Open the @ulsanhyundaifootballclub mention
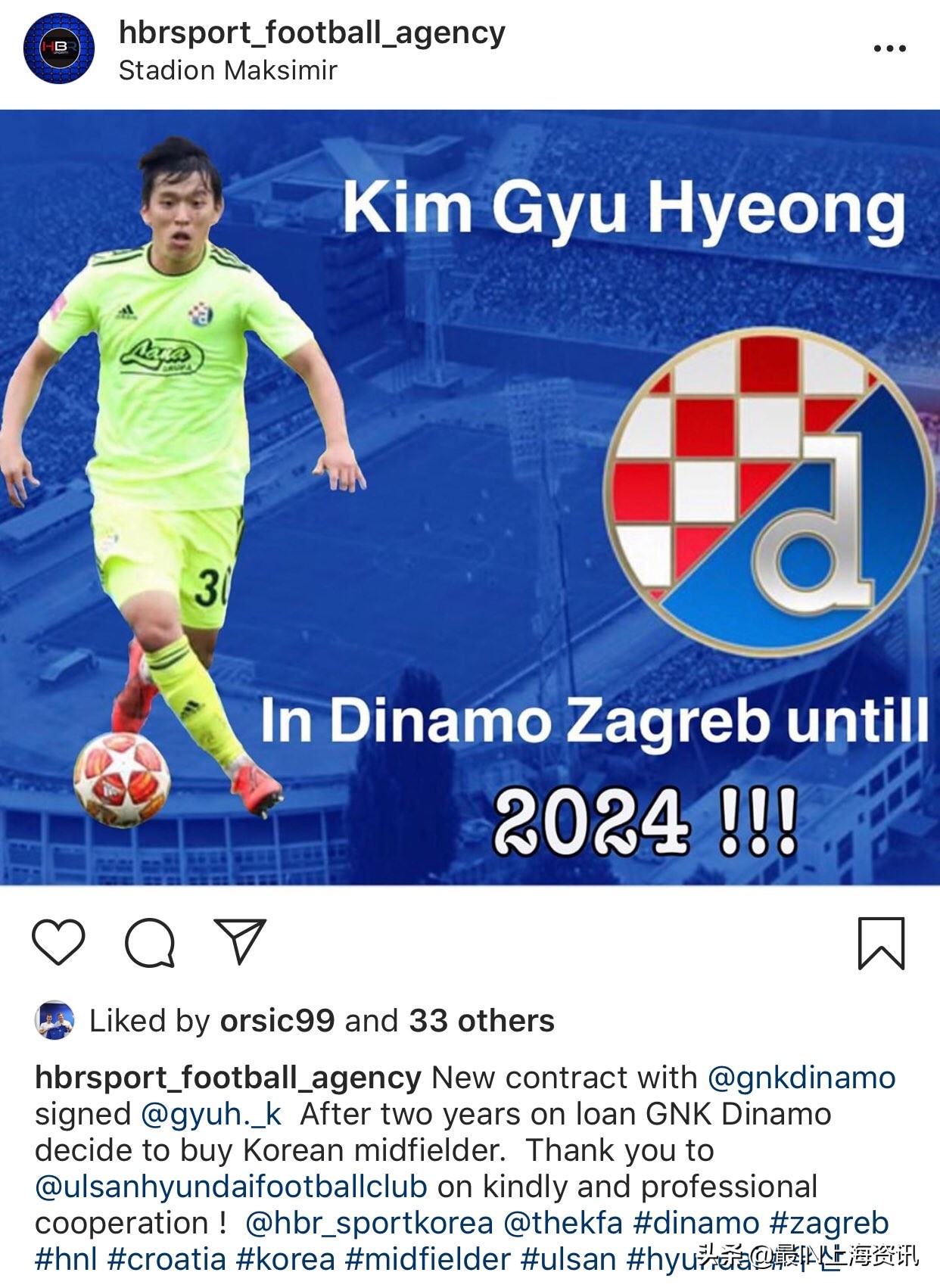Screen dimensions: 940x1288 point(232,1187)
